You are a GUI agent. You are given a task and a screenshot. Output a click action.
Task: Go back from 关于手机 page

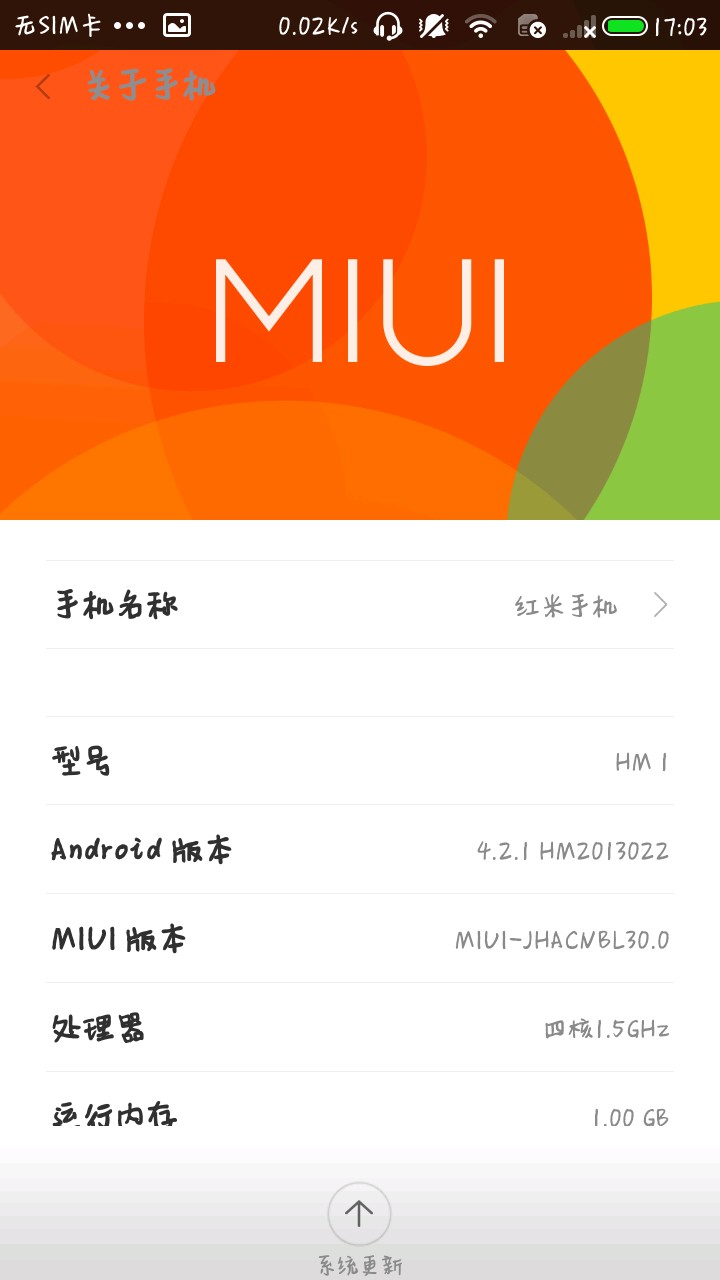[x=43, y=87]
